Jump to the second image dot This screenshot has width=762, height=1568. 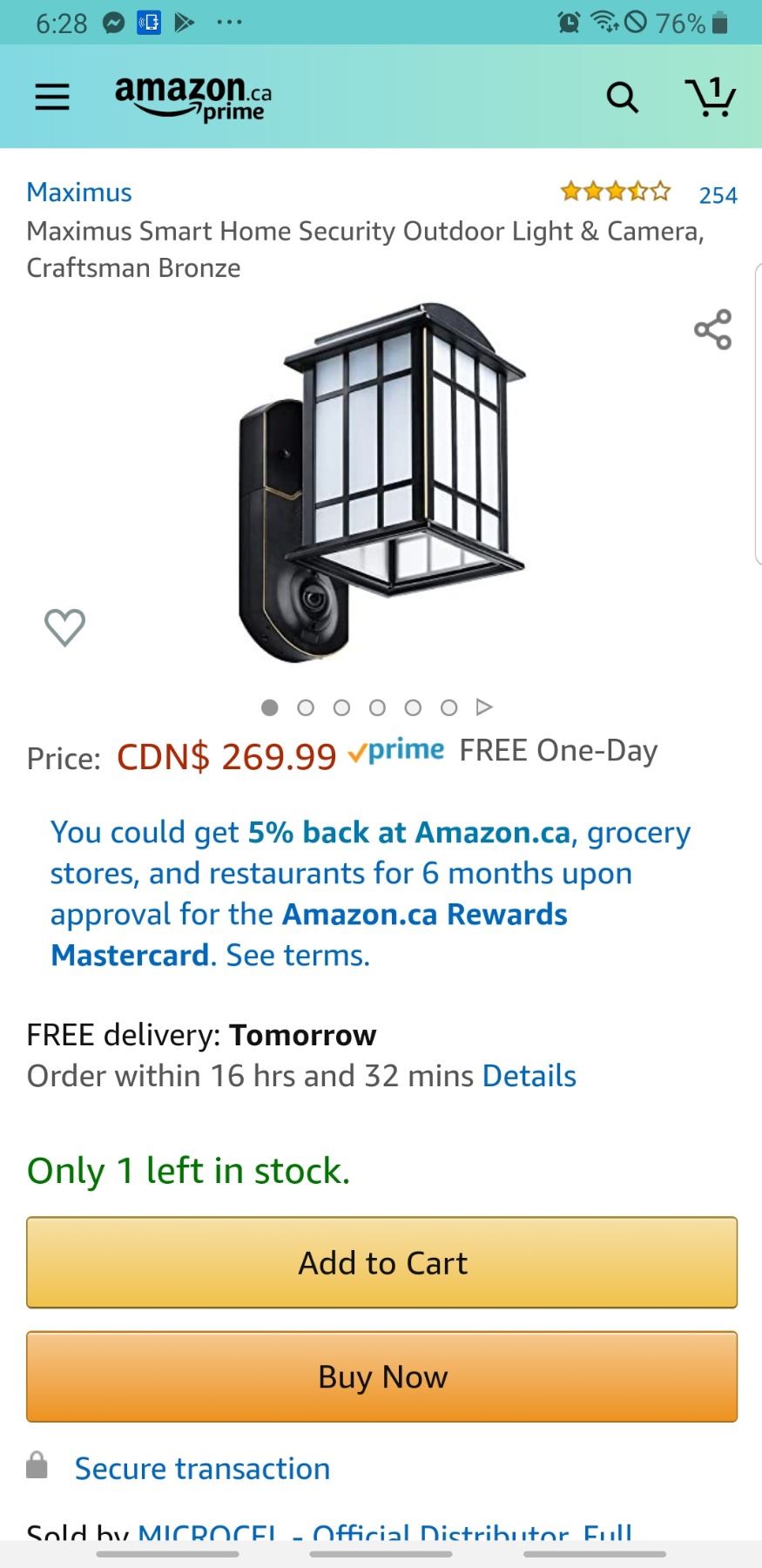click(306, 707)
